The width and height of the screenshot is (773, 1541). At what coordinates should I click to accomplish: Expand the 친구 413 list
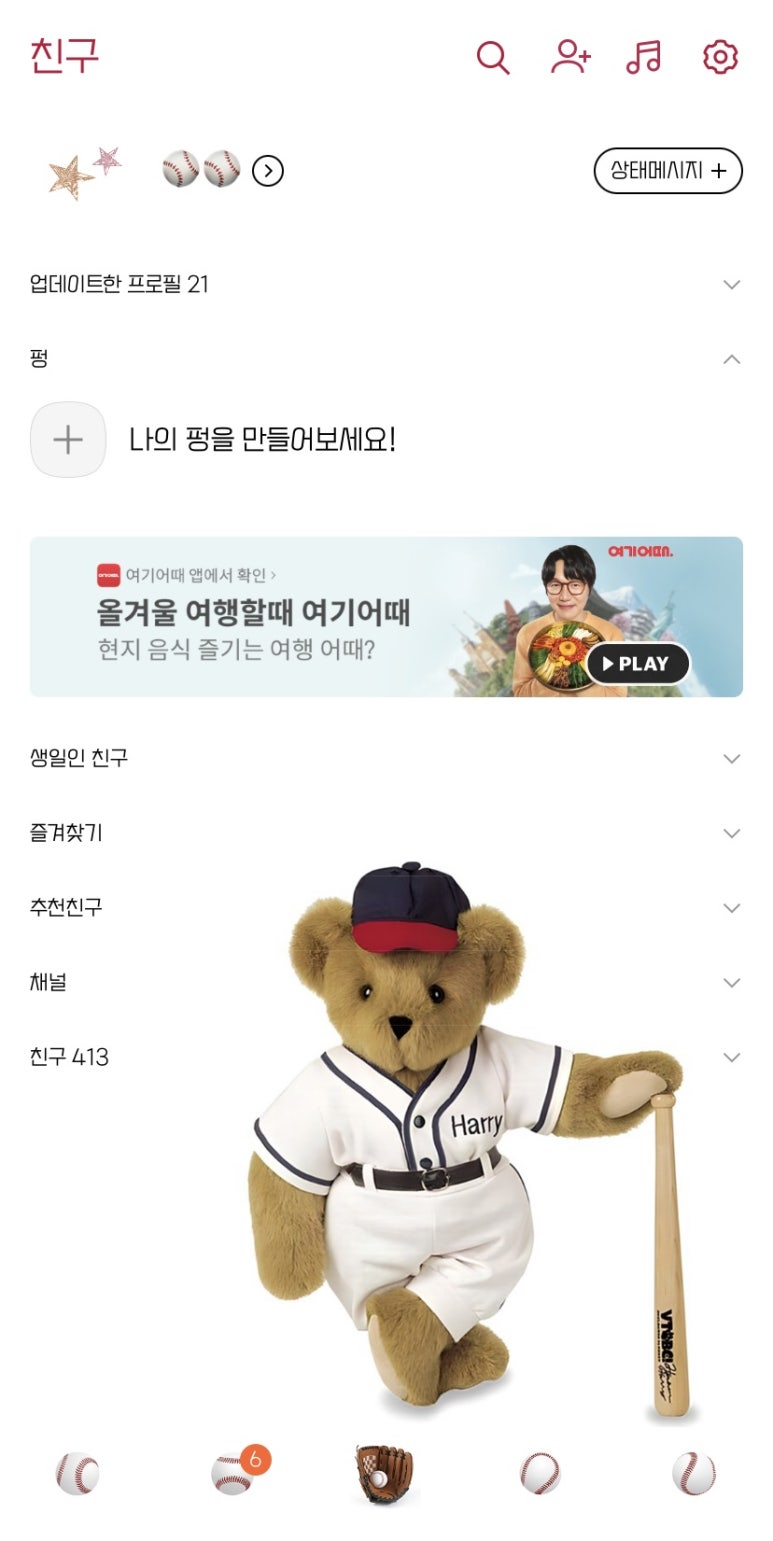[x=386, y=1057]
